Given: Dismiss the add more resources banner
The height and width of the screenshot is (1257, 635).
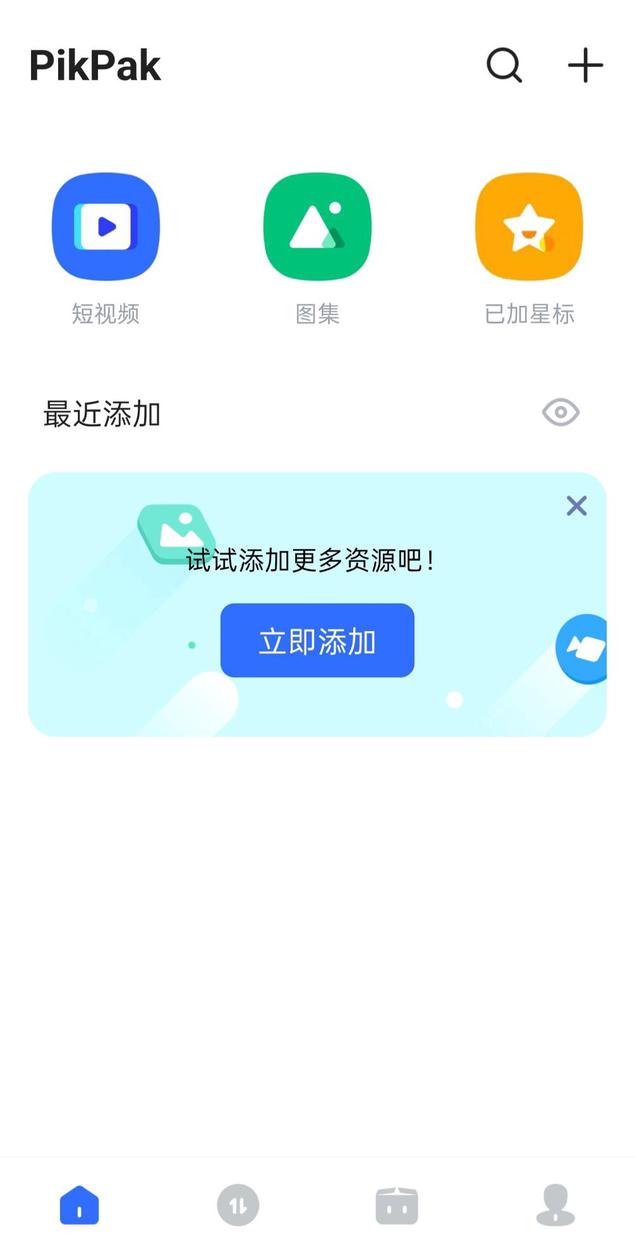Looking at the screenshot, I should (x=576, y=506).
